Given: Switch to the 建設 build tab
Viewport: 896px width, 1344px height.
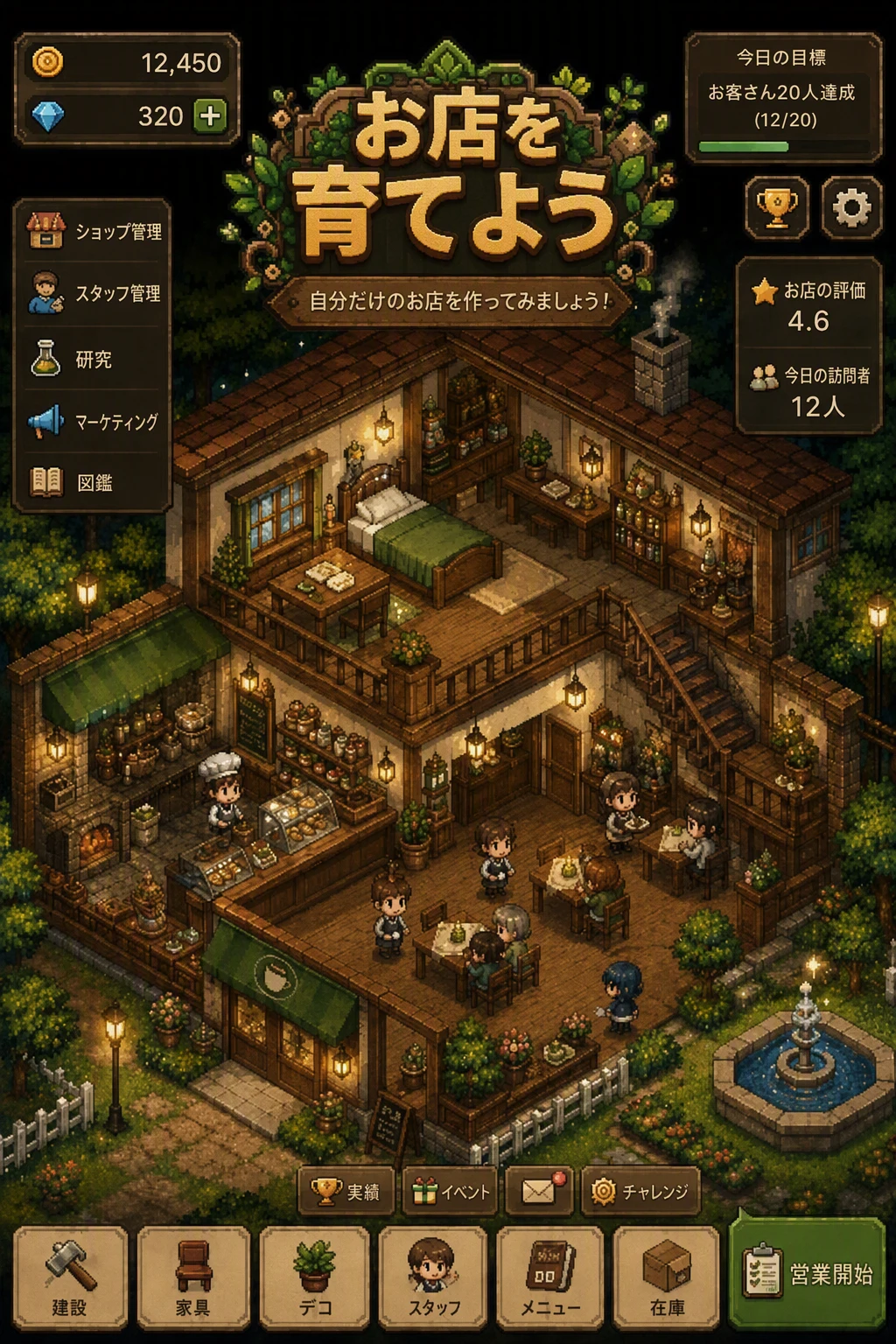Looking at the screenshot, I should coord(70,1277).
